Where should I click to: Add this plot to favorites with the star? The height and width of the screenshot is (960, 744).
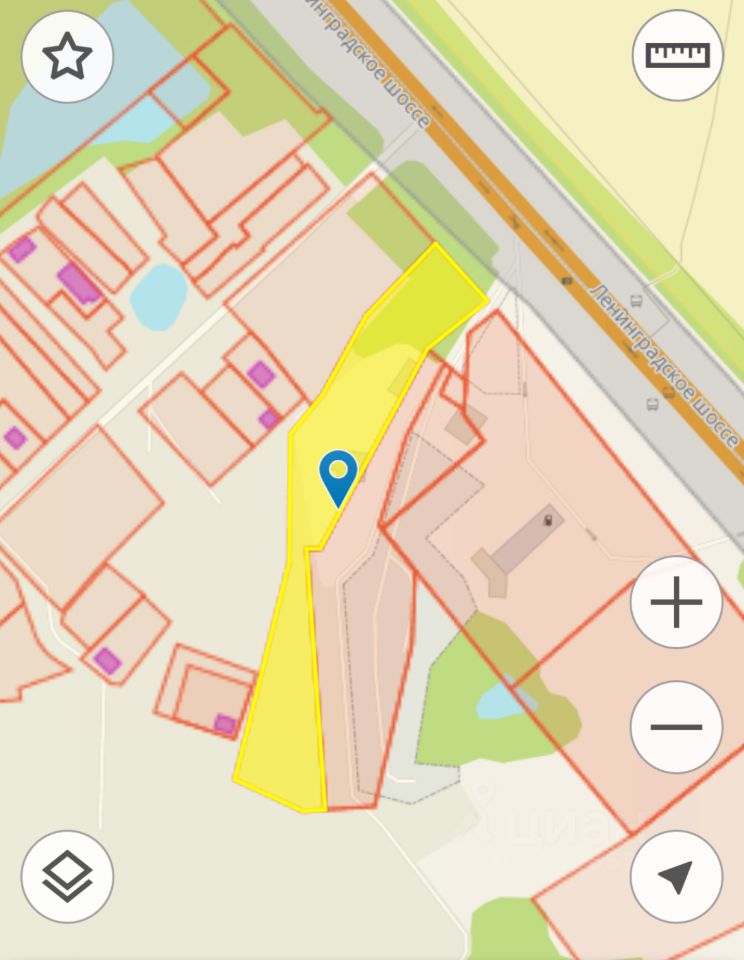[67, 56]
